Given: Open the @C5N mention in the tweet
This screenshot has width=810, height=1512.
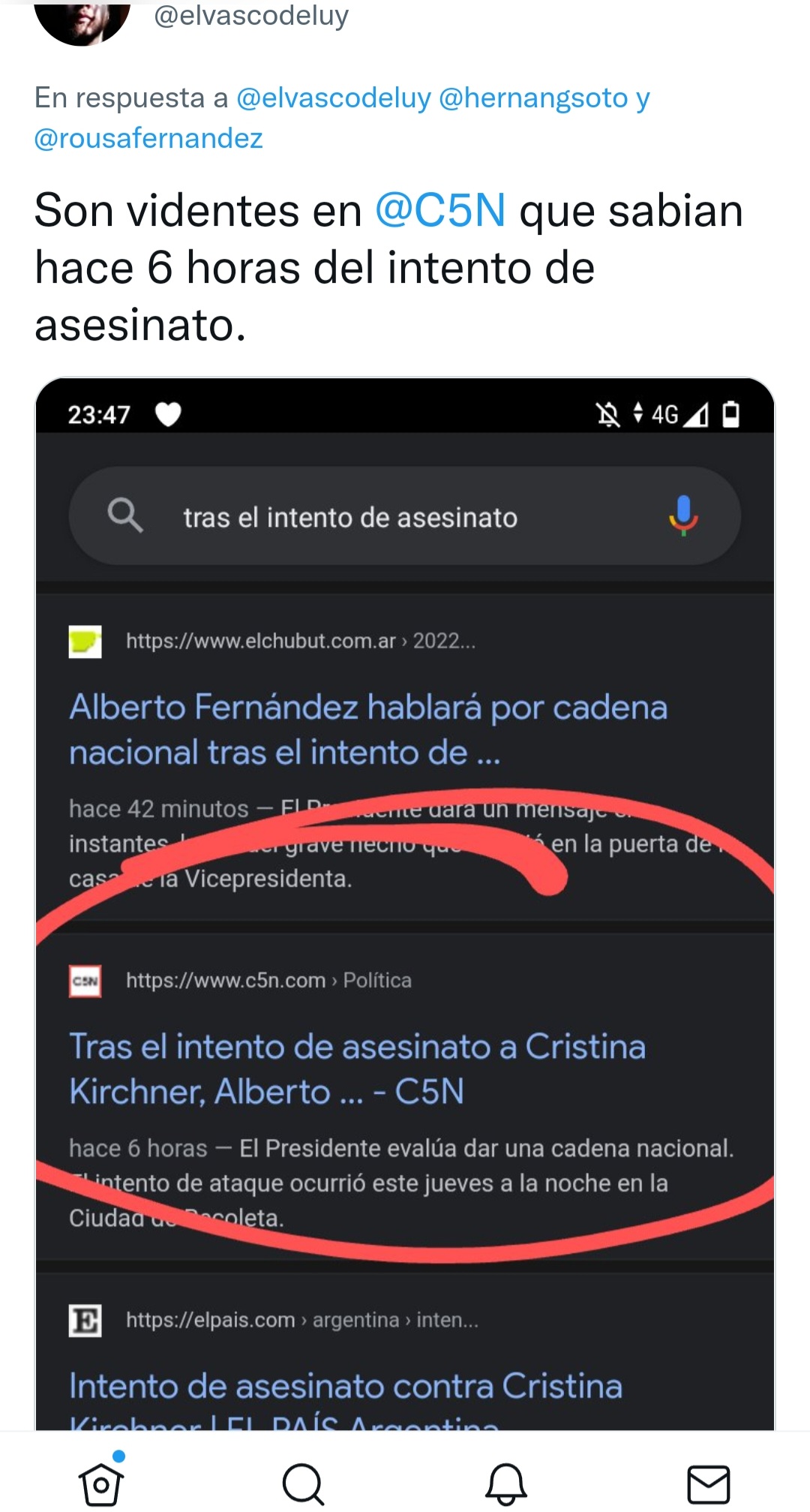Looking at the screenshot, I should pos(440,210).
